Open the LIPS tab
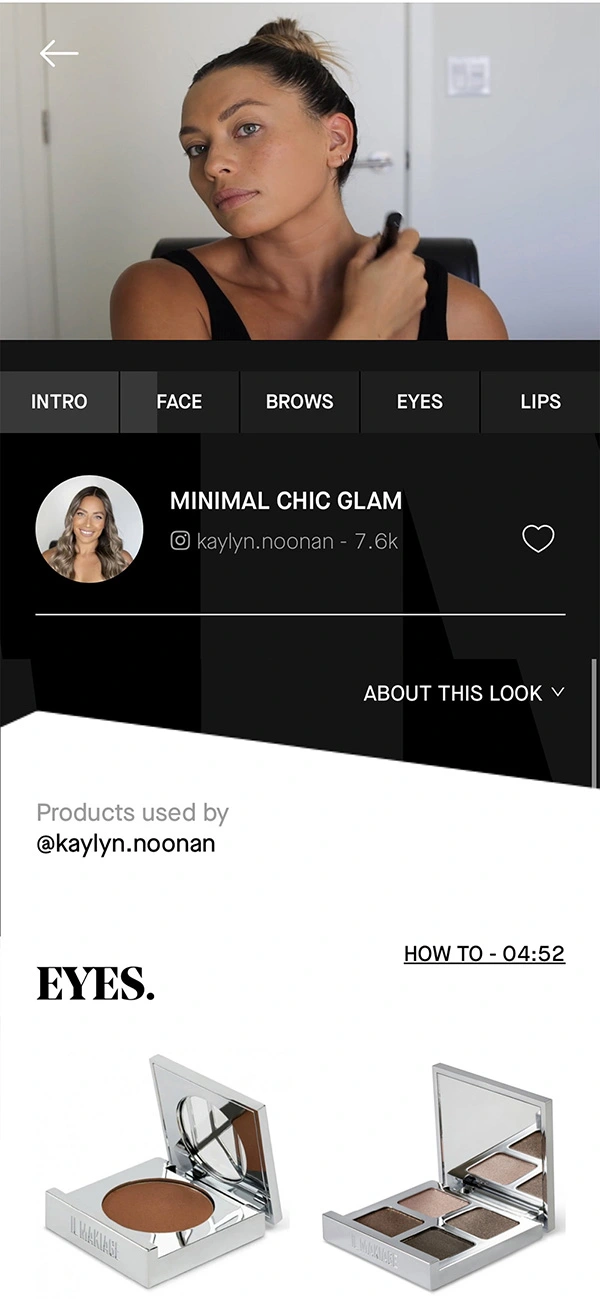The image size is (600, 1299). pos(540,402)
